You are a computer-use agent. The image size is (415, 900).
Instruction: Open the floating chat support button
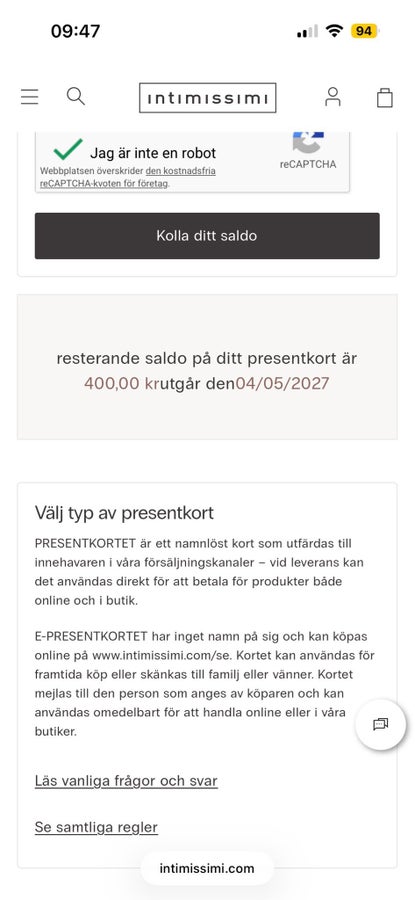click(x=381, y=724)
